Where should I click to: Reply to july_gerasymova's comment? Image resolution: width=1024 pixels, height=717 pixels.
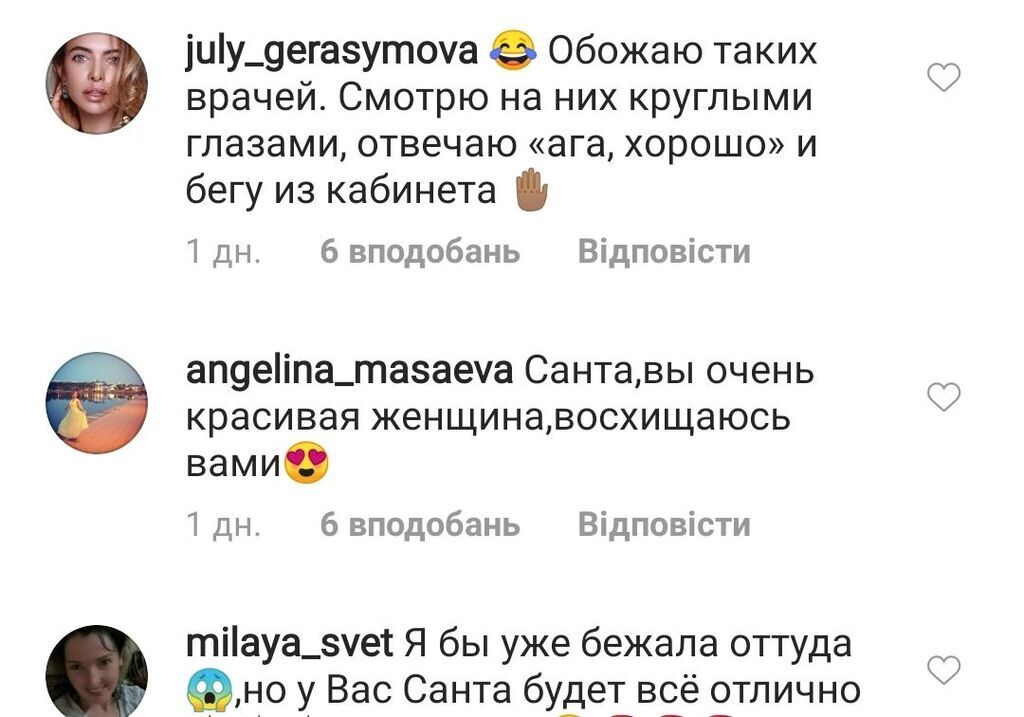coord(664,252)
